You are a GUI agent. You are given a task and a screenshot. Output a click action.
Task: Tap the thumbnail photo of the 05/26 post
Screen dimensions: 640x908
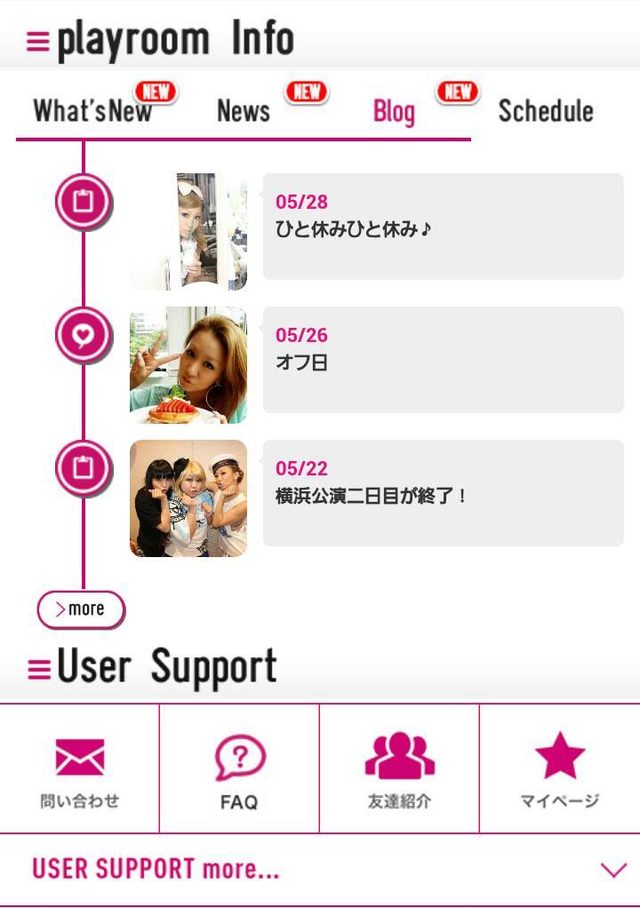pyautogui.click(x=188, y=365)
